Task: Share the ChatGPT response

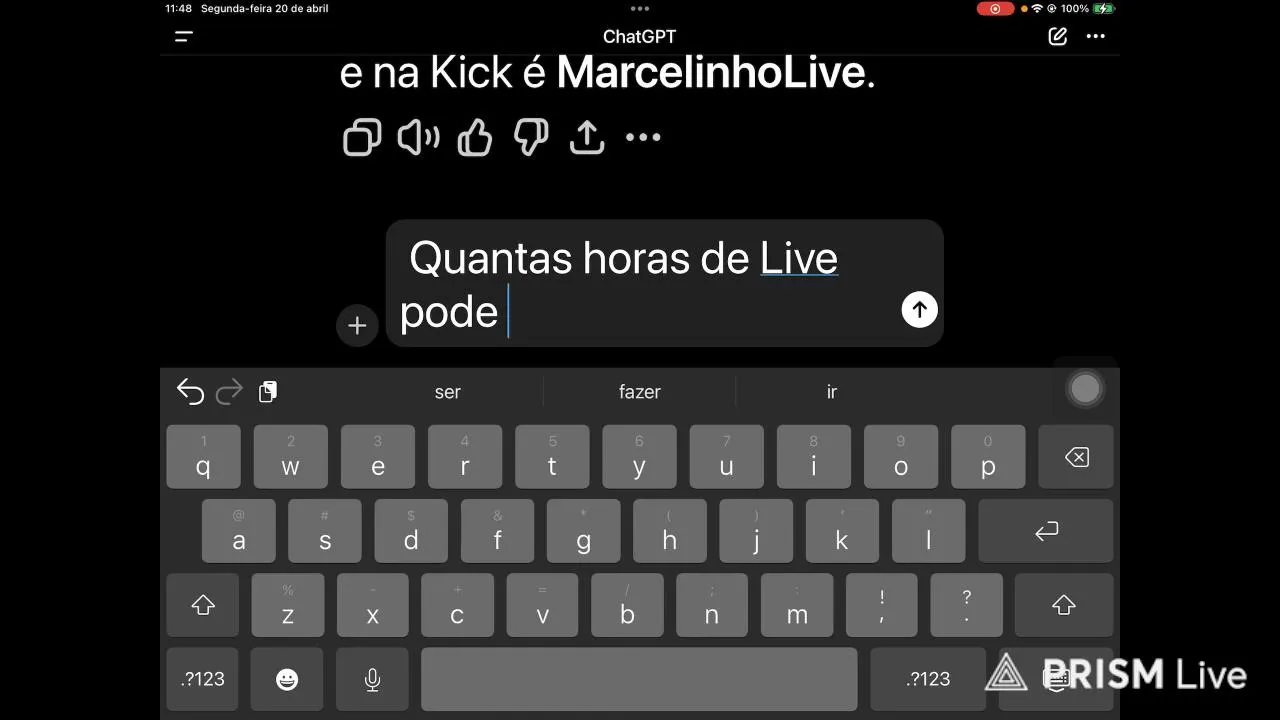Action: [587, 138]
